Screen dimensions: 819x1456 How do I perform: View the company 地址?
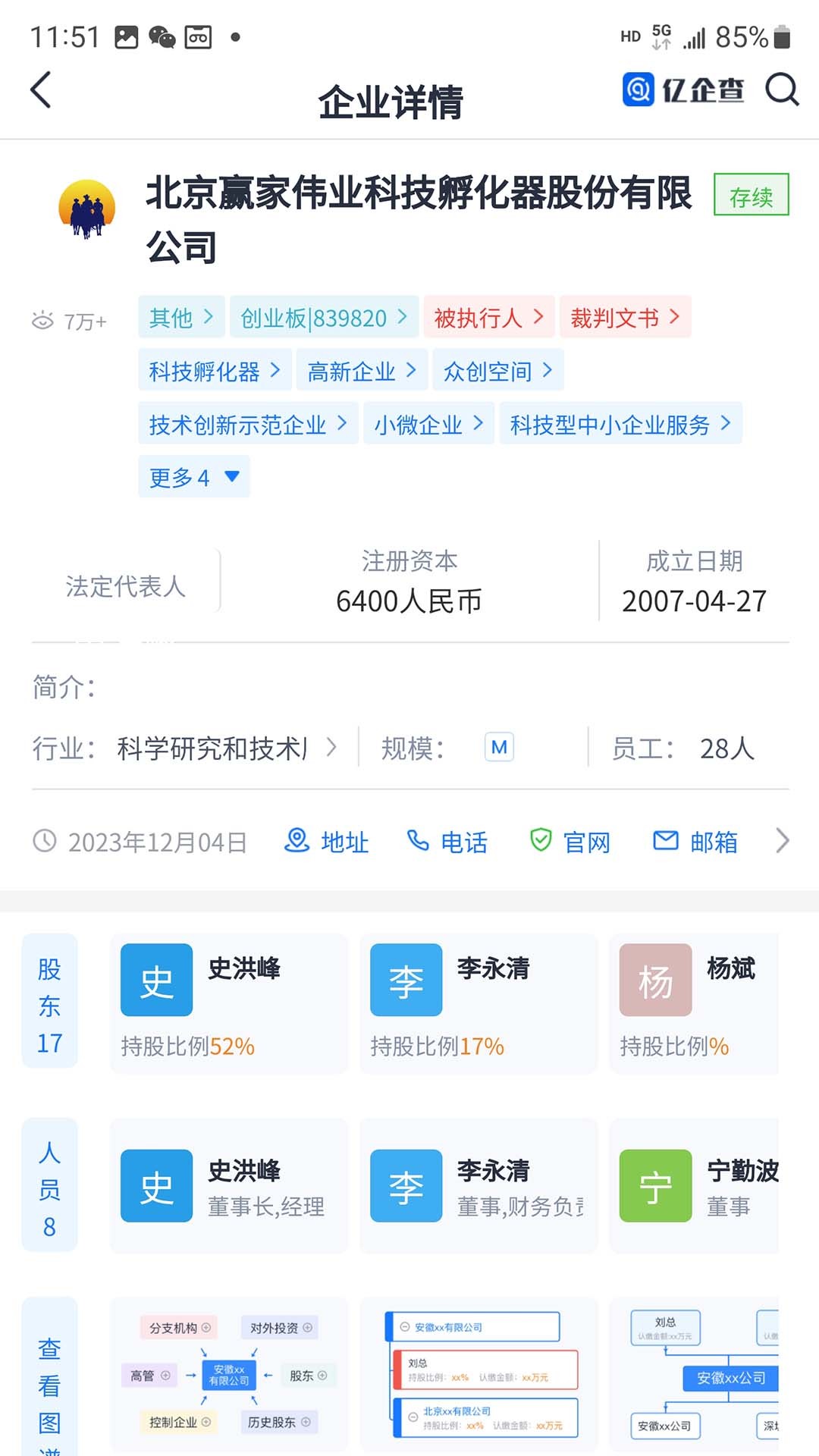tap(327, 842)
